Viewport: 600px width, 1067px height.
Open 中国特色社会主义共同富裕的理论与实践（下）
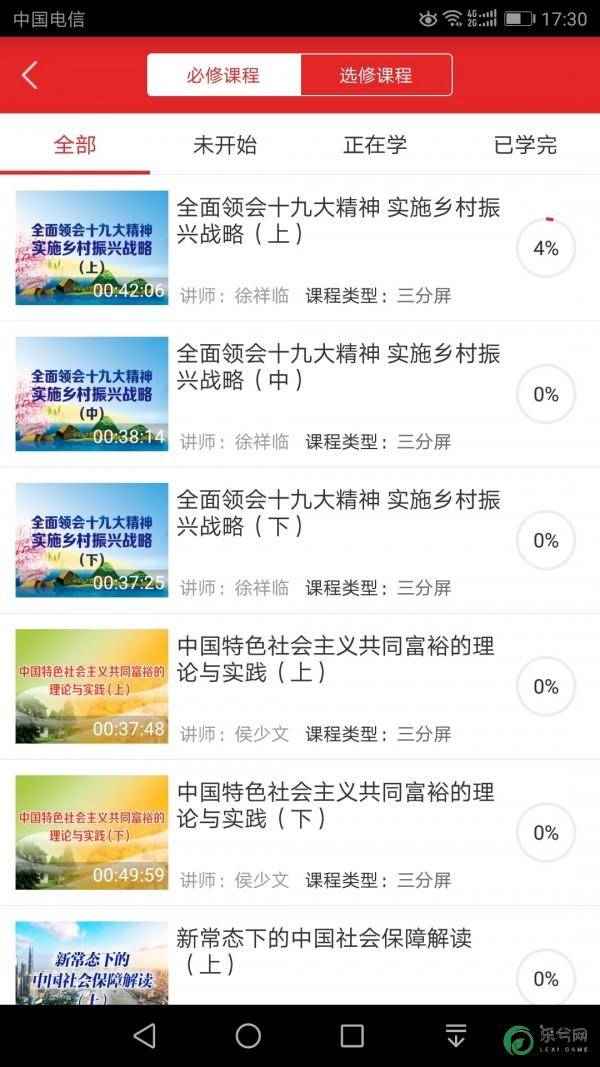338,805
